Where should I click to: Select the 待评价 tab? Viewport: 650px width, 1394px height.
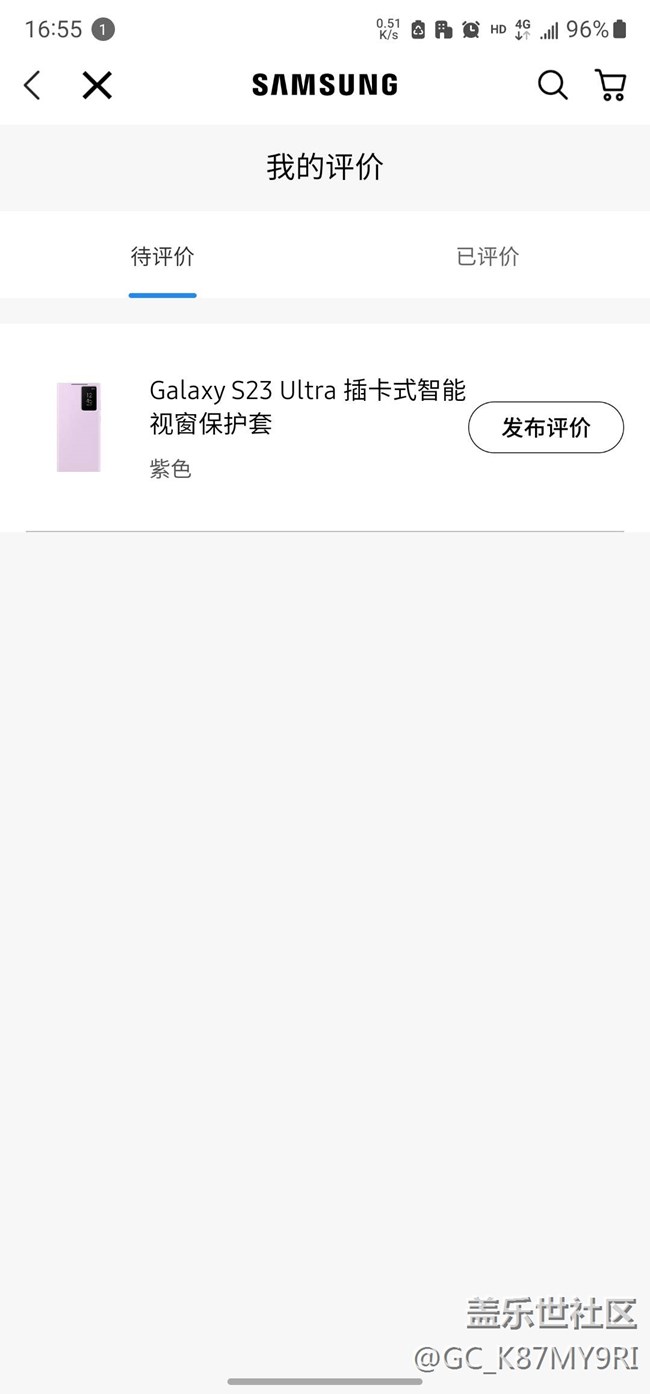162,257
